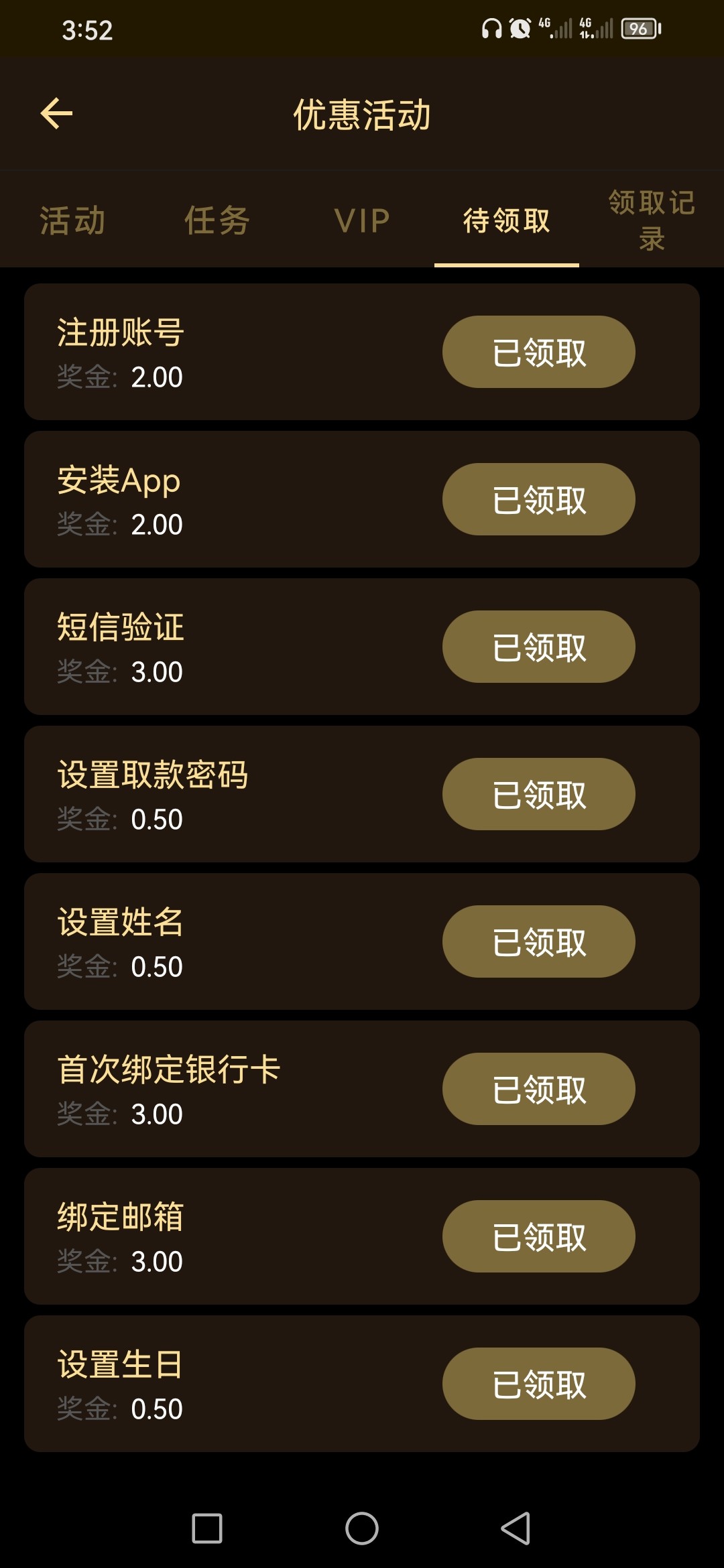Tap 已领取 button for 首次绑定银行卡

[539, 1089]
